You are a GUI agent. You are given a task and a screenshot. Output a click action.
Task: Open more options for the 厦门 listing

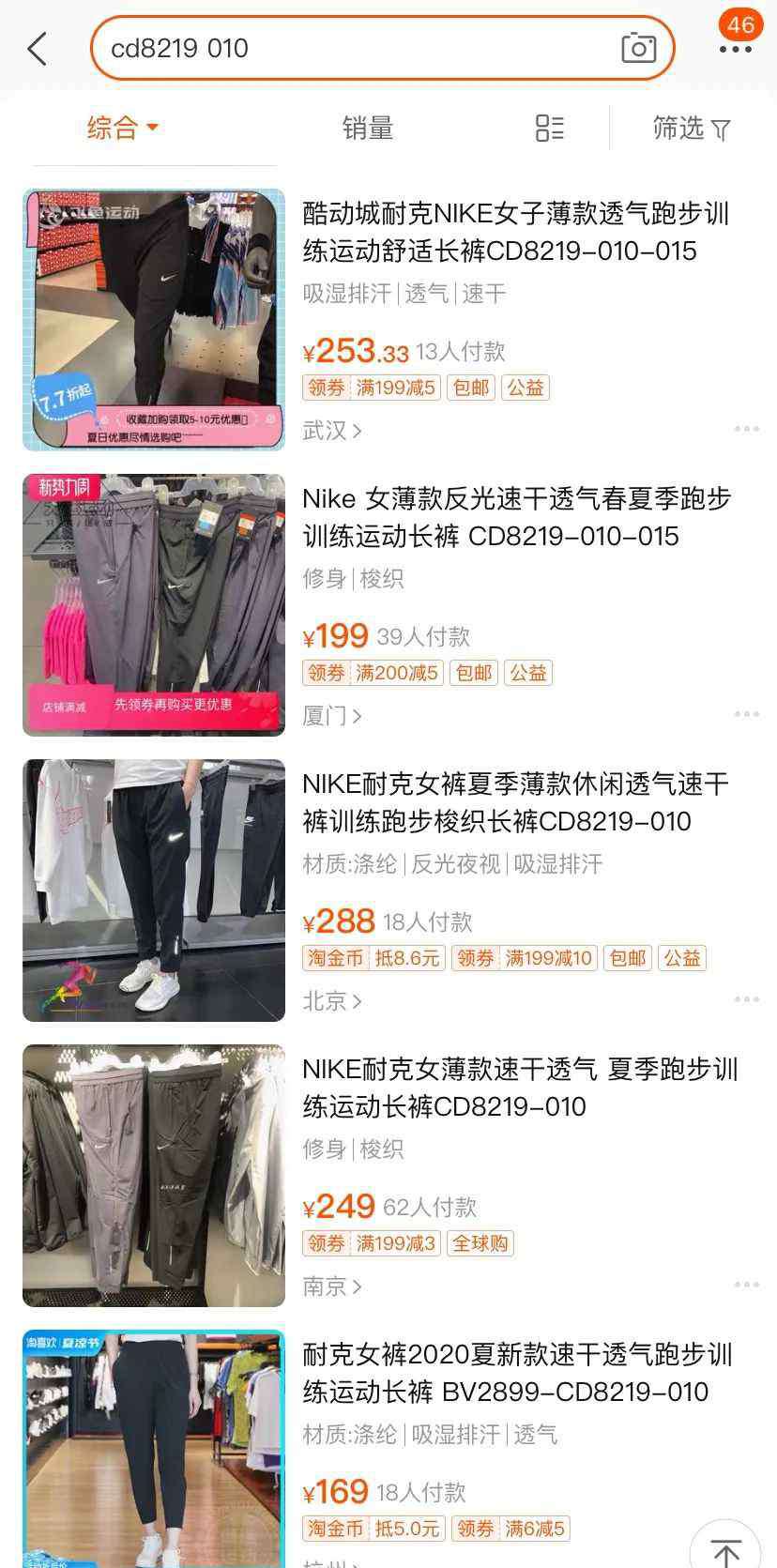747,714
